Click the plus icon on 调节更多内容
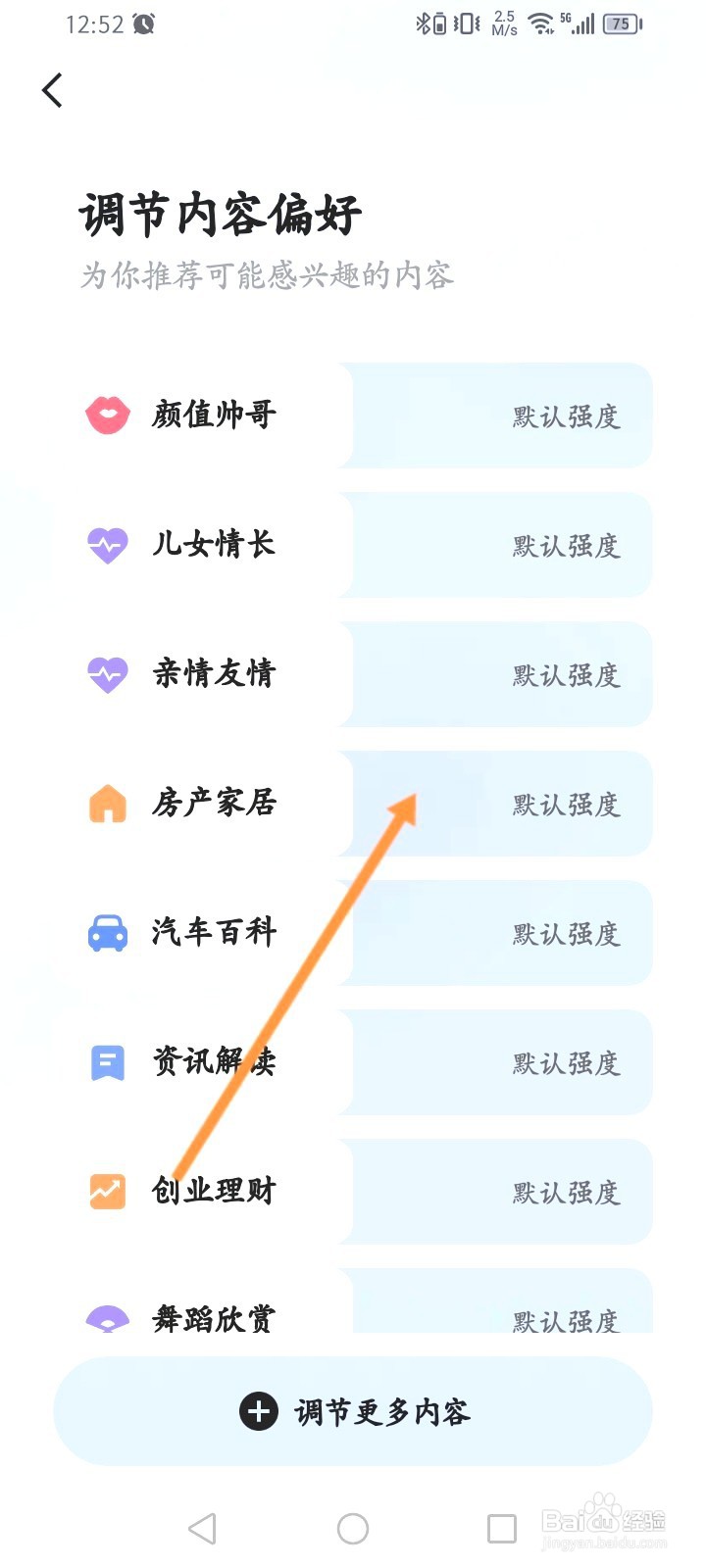706x1568 pixels. 257,1412
